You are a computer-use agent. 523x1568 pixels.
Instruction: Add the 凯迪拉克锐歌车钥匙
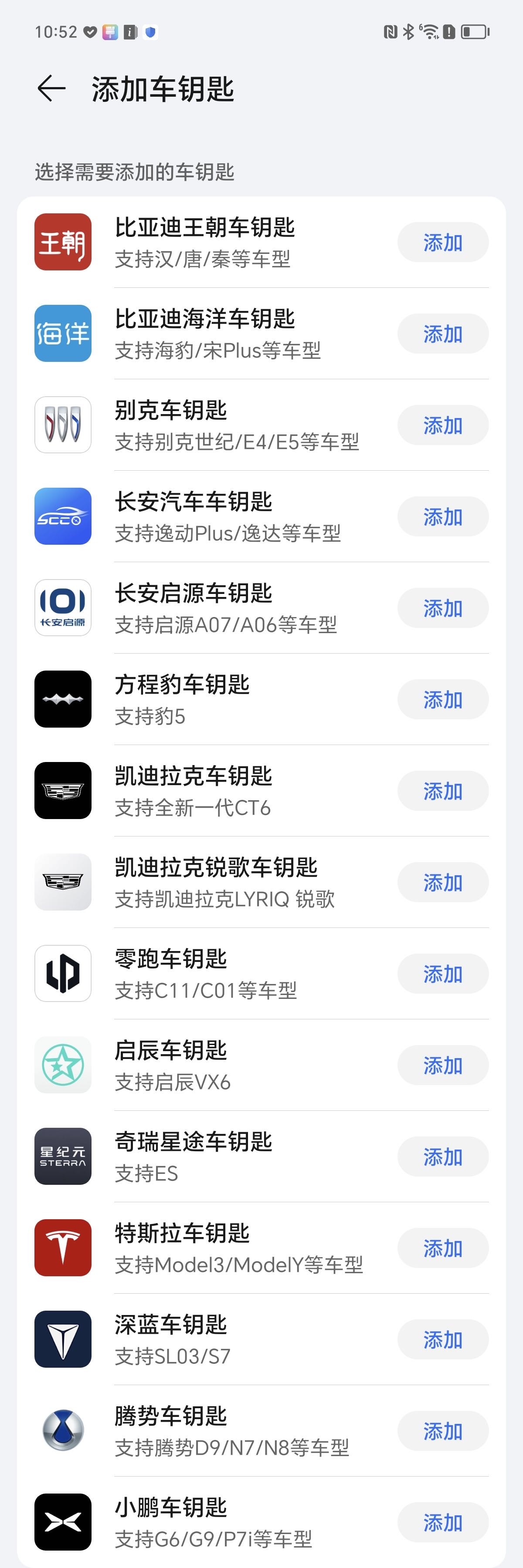click(x=442, y=883)
